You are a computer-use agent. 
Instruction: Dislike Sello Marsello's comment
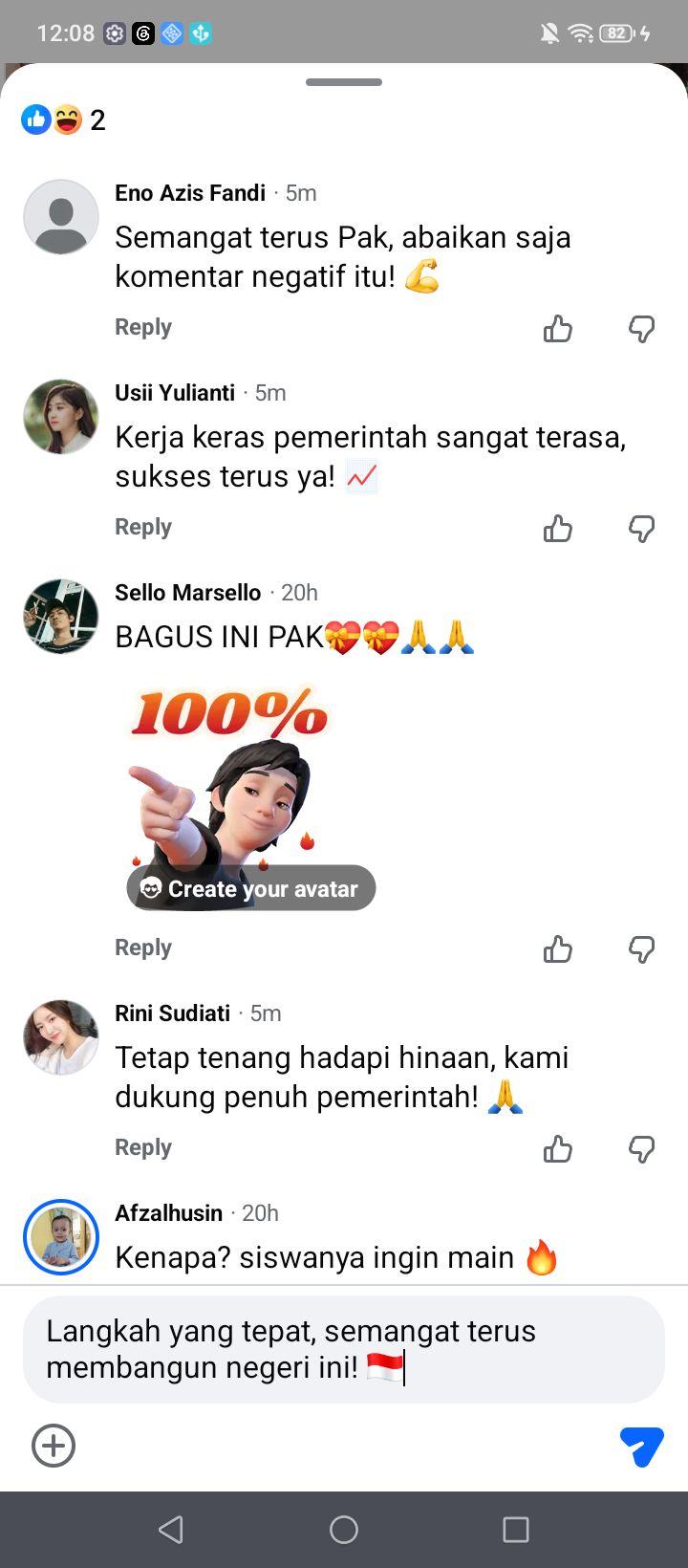(x=641, y=949)
